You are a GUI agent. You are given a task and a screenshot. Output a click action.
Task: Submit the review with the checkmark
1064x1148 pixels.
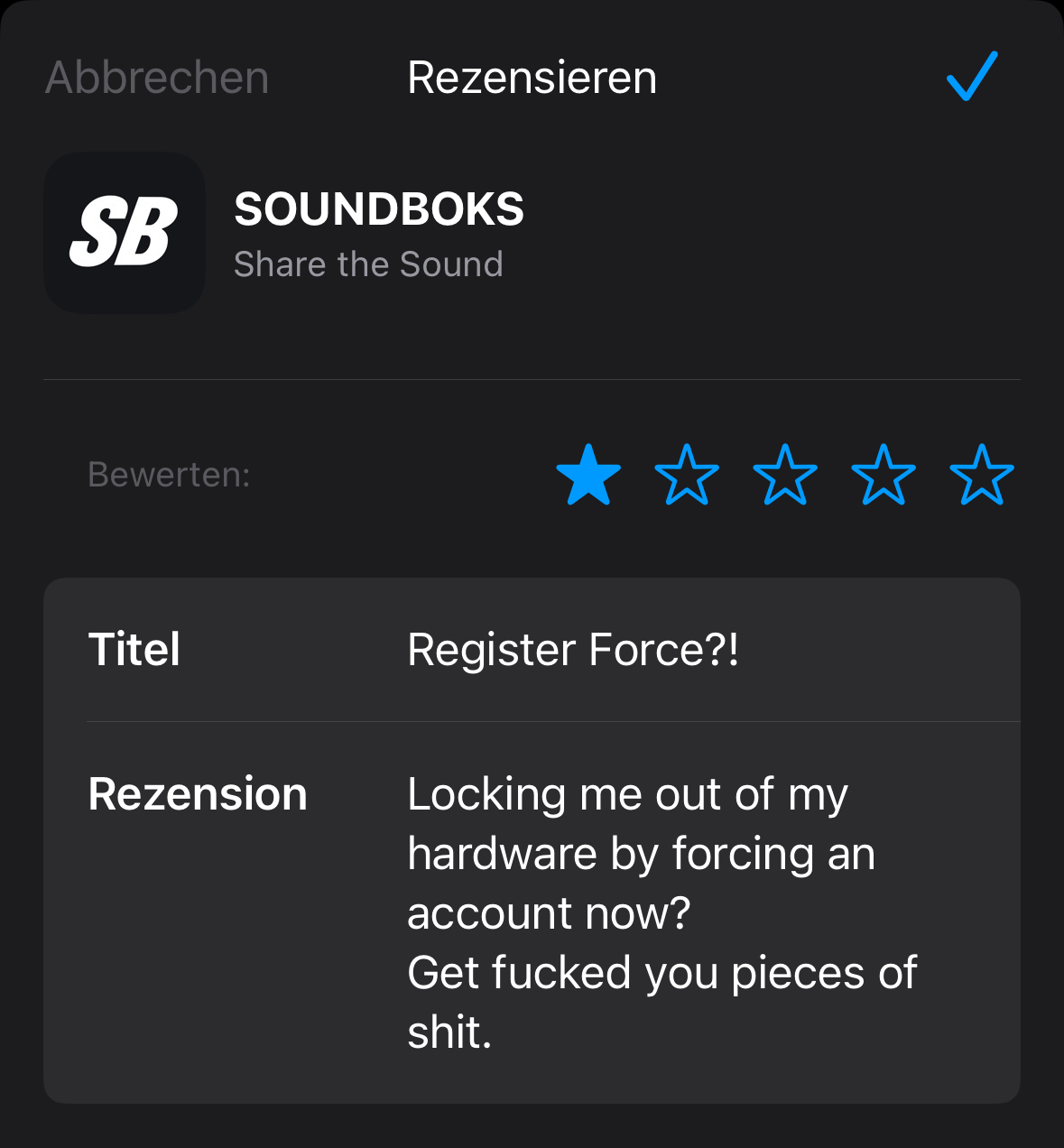[972, 77]
